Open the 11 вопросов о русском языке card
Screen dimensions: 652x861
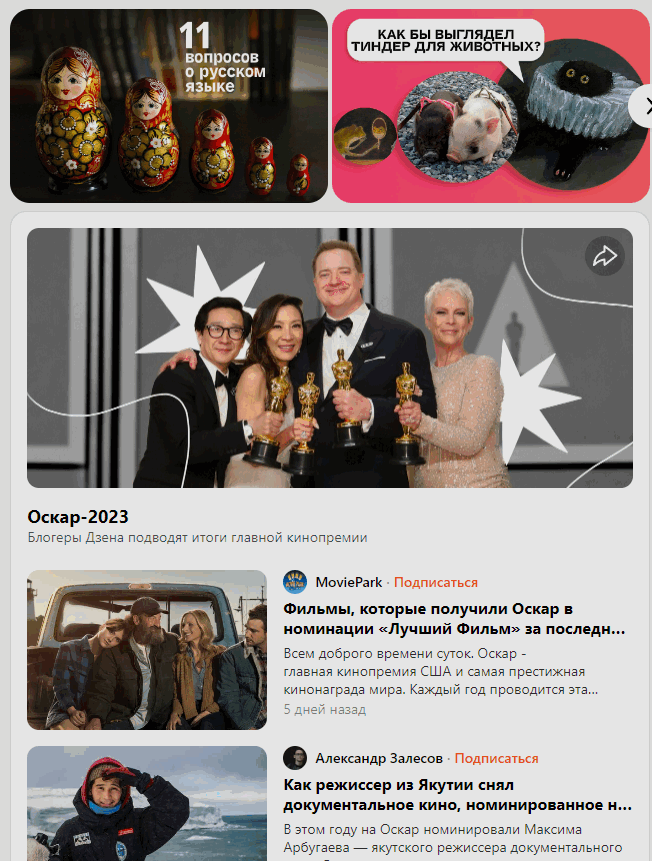[x=169, y=106]
